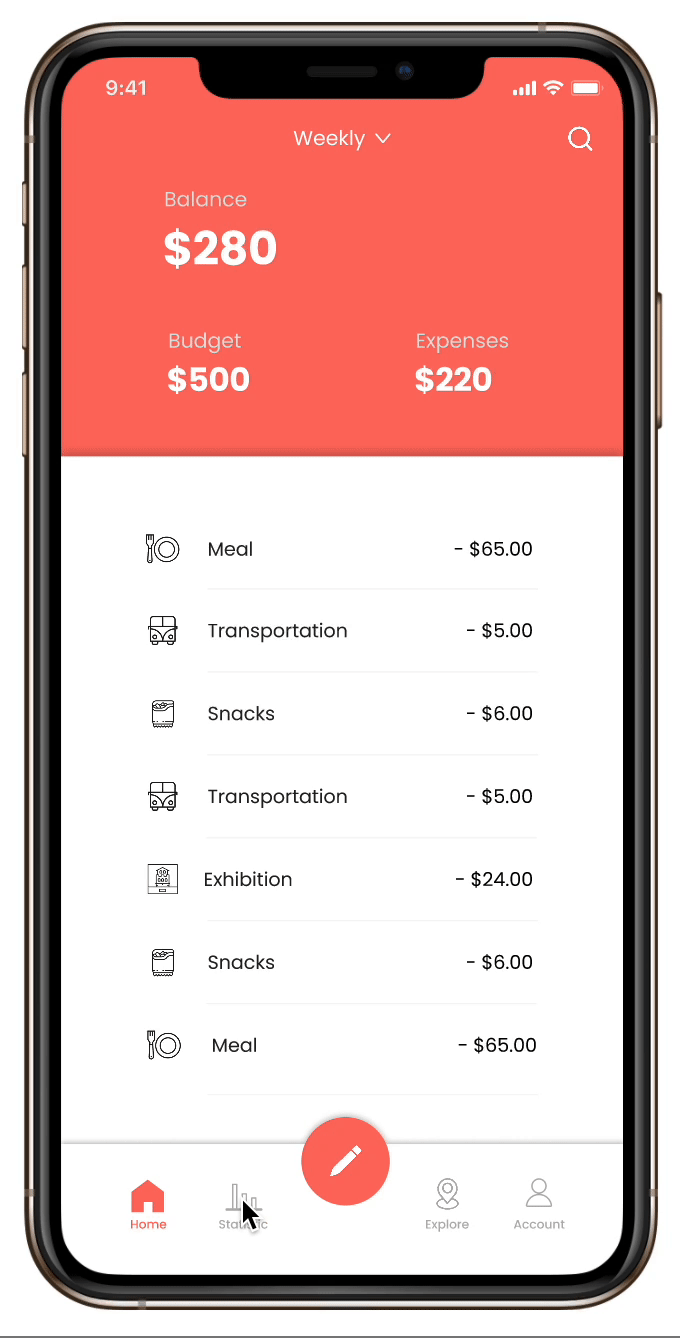The image size is (680, 1338).
Task: Select the Home tab
Action: [x=148, y=1205]
